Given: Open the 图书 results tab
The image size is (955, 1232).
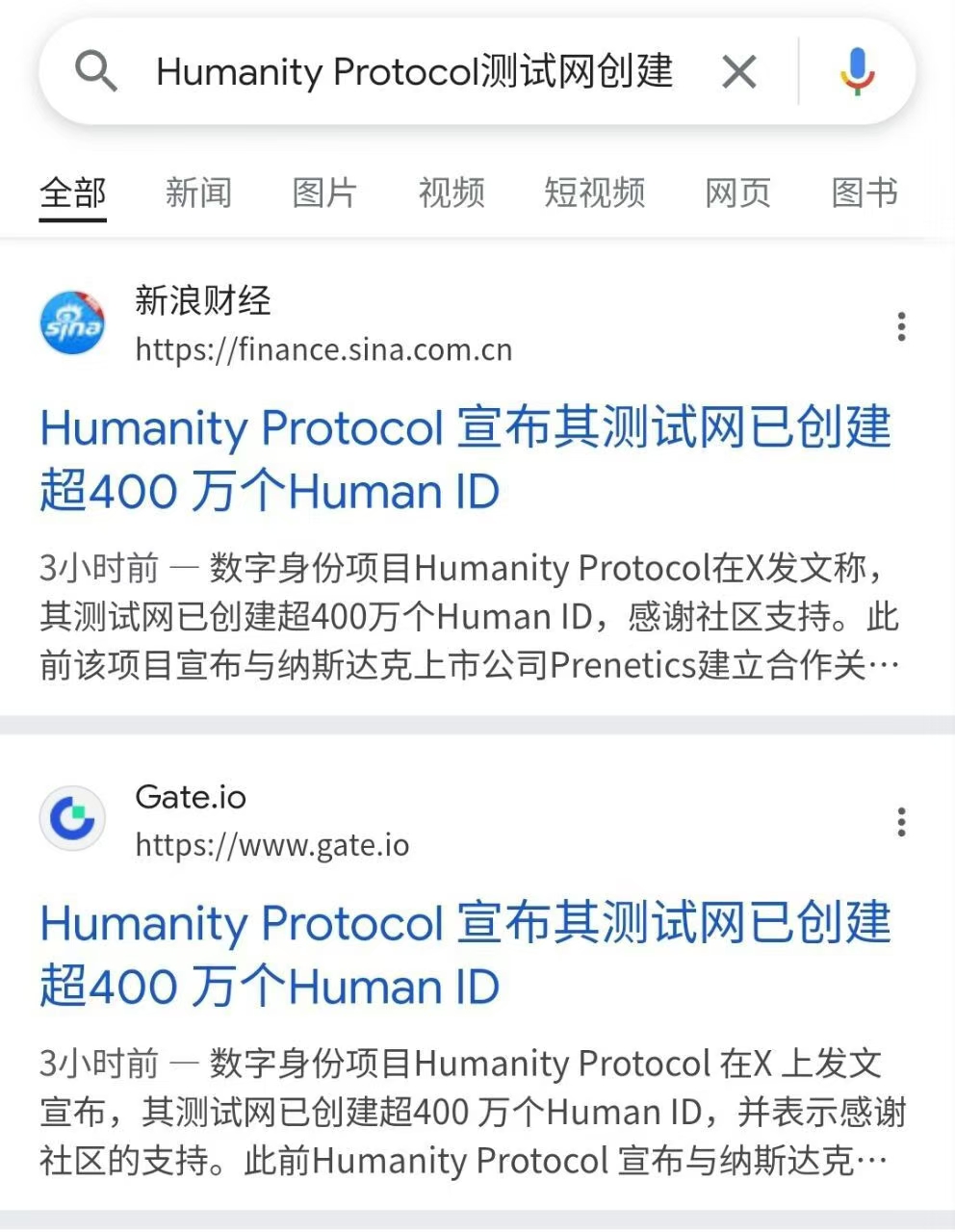Looking at the screenshot, I should (x=862, y=192).
